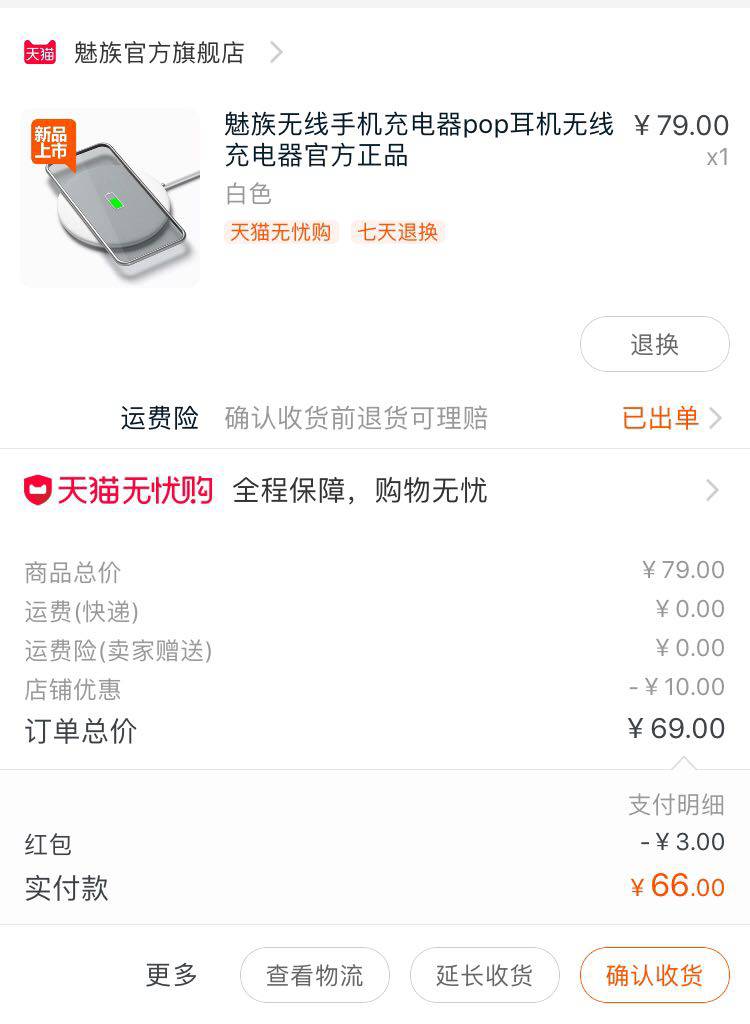Expand the chevron next to store name

tap(277, 52)
